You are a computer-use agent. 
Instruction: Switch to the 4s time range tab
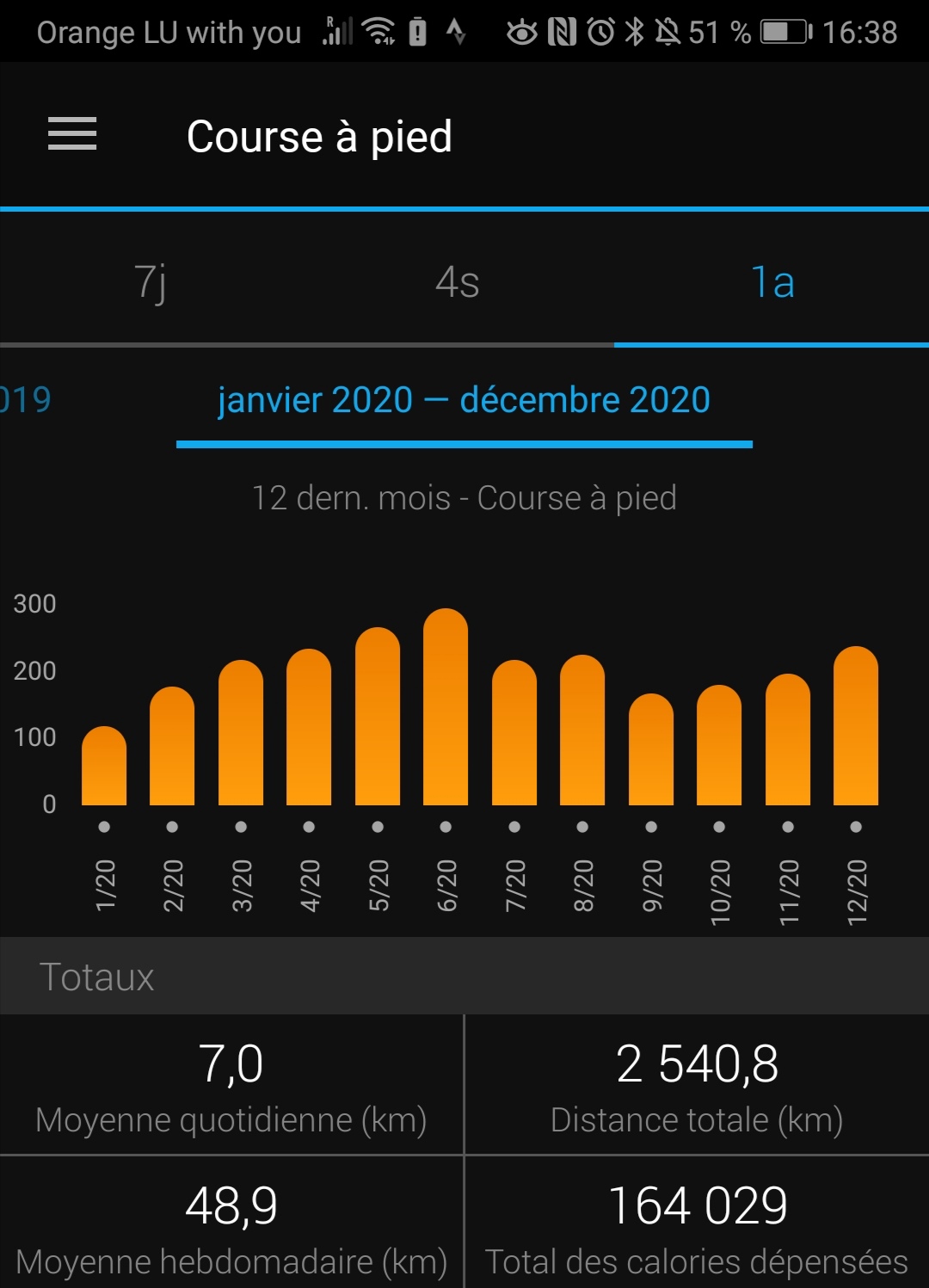point(457,282)
